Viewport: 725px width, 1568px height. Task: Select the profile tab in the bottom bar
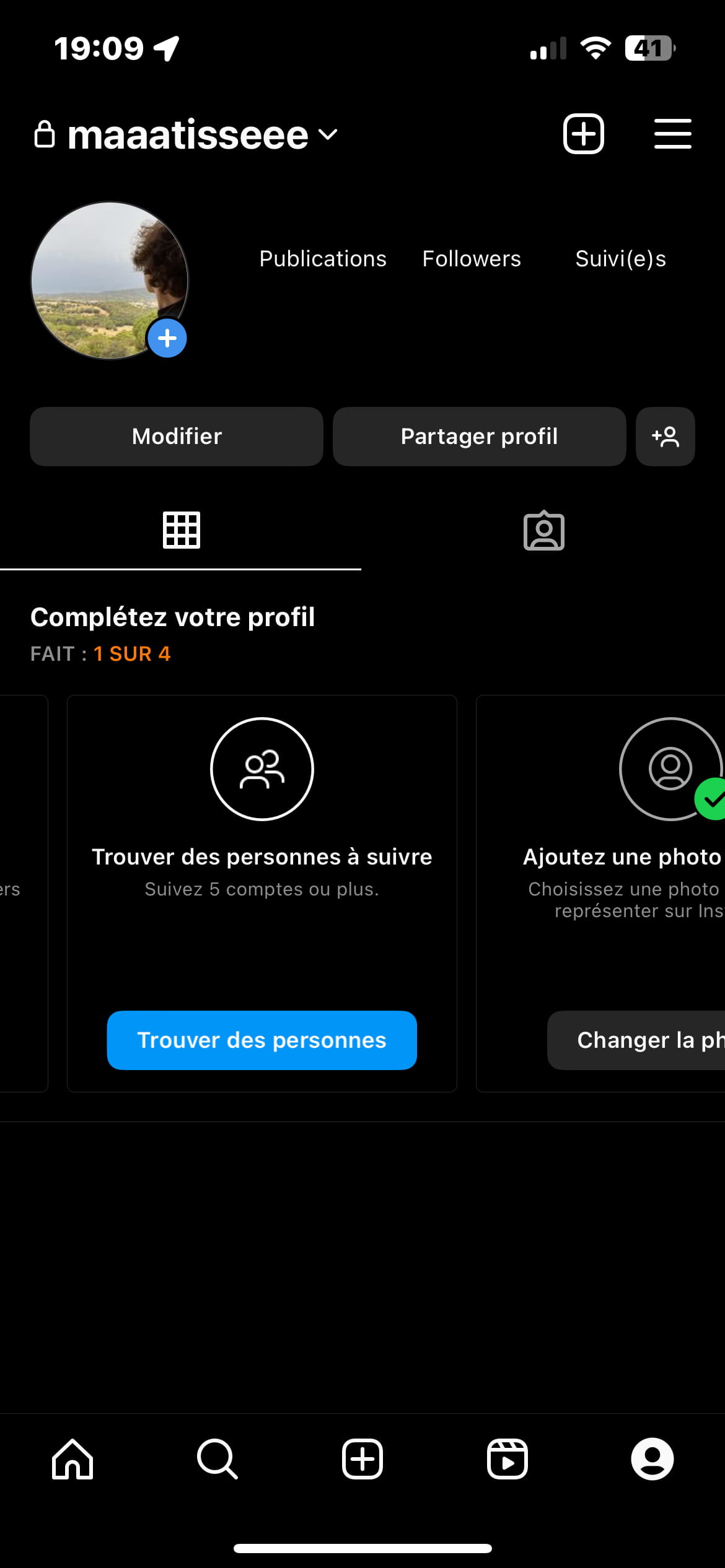pyautogui.click(x=652, y=1459)
